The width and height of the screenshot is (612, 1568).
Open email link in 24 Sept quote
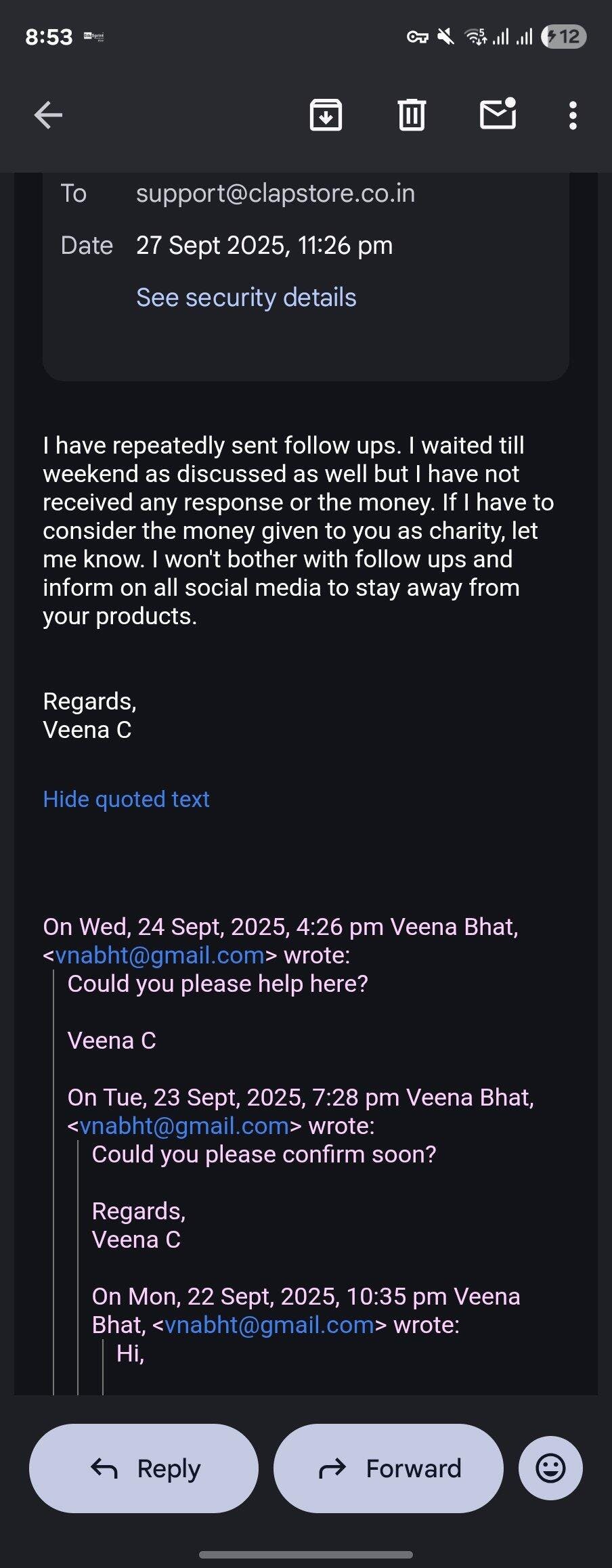160,955
